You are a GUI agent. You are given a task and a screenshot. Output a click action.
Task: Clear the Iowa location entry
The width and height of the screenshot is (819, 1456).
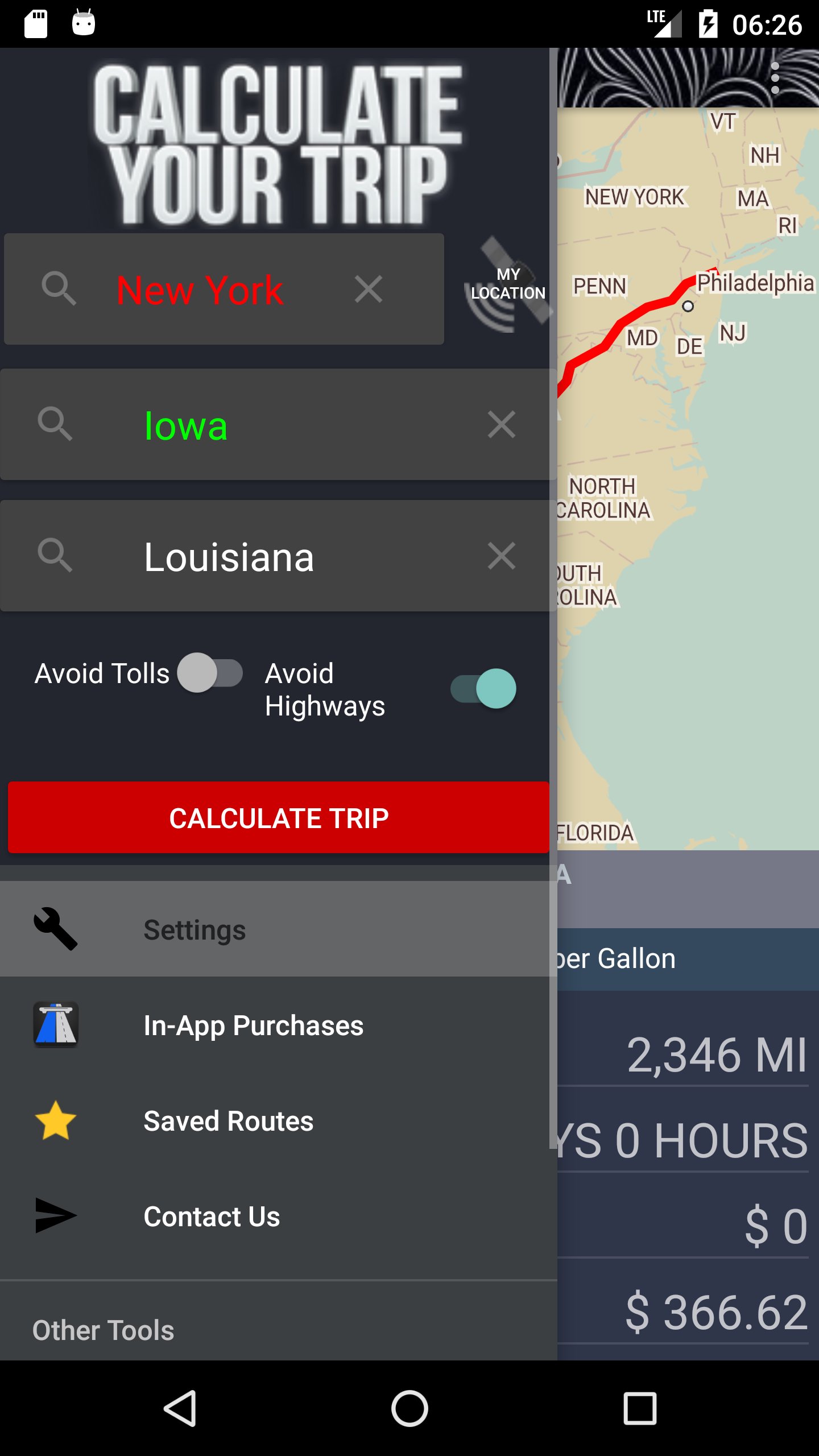click(x=501, y=425)
